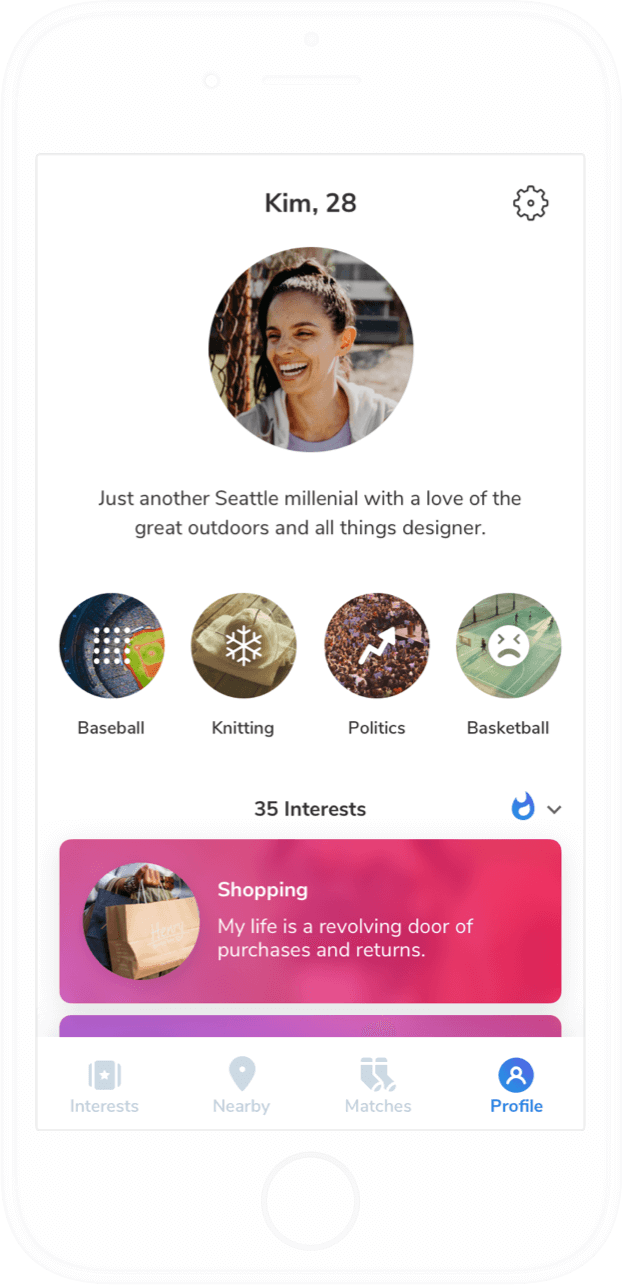Open the Knitting interest circle
The height and width of the screenshot is (1286, 624).
point(243,646)
